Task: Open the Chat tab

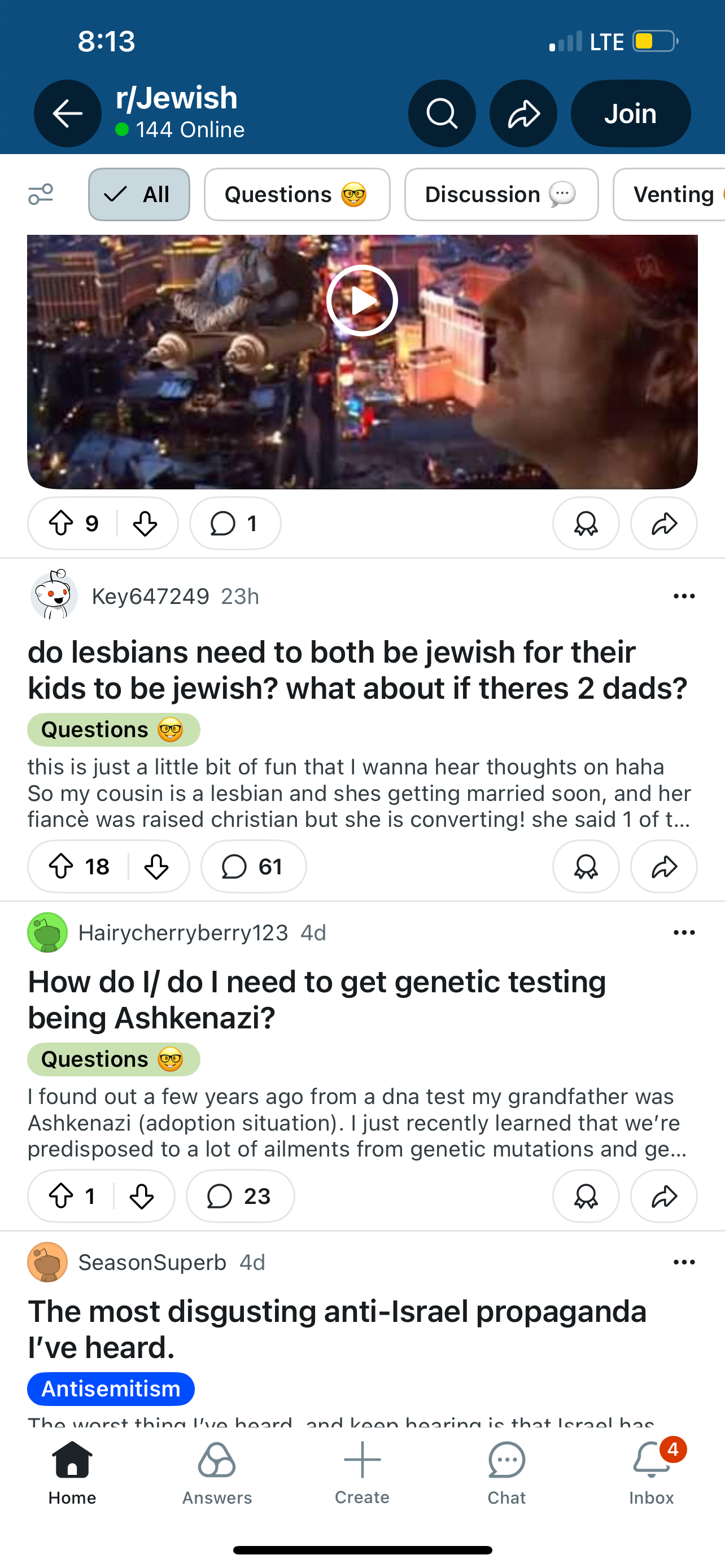Action: click(x=506, y=1473)
